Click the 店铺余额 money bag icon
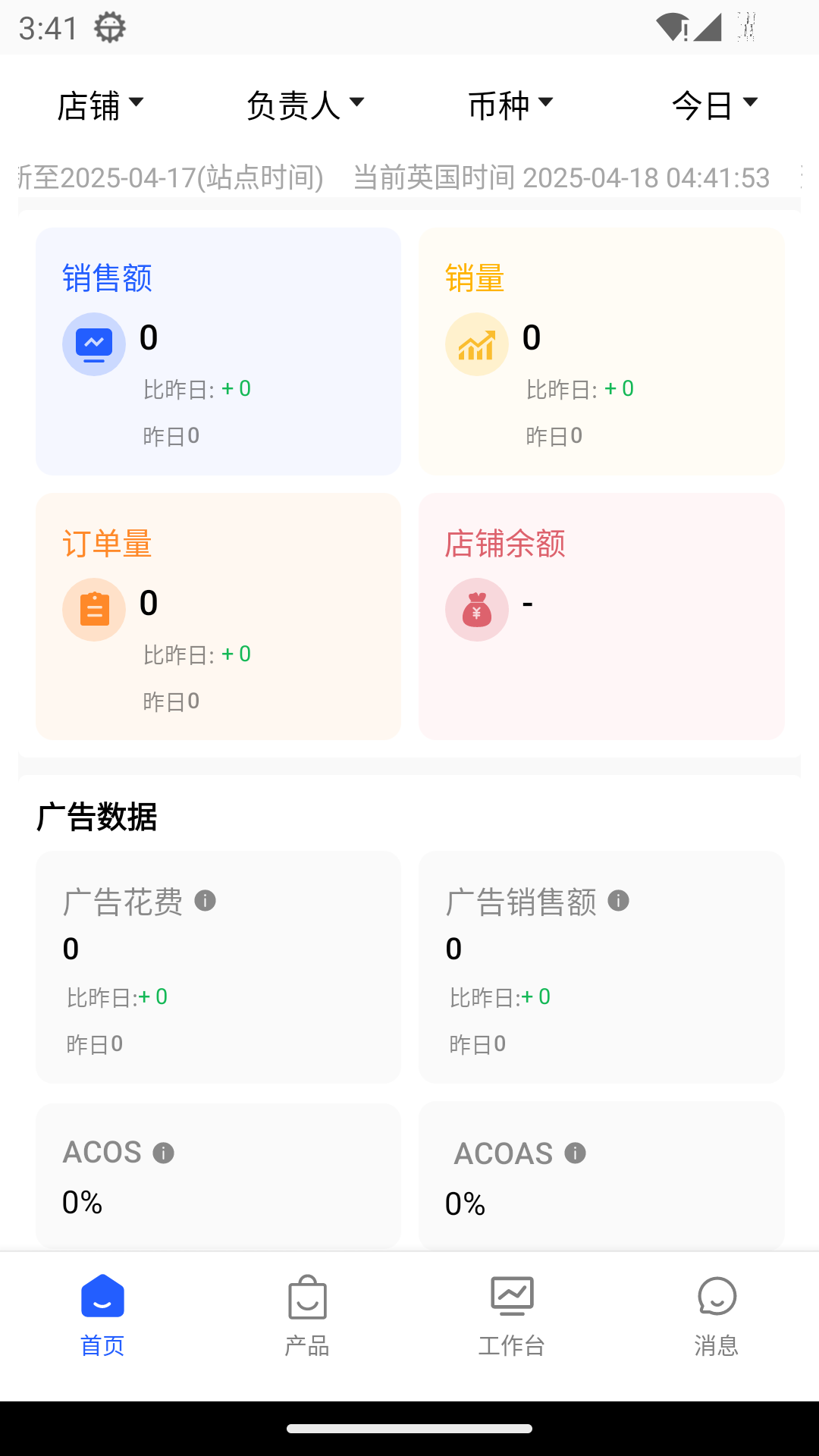This screenshot has height=1456, width=819. pyautogui.click(x=476, y=609)
